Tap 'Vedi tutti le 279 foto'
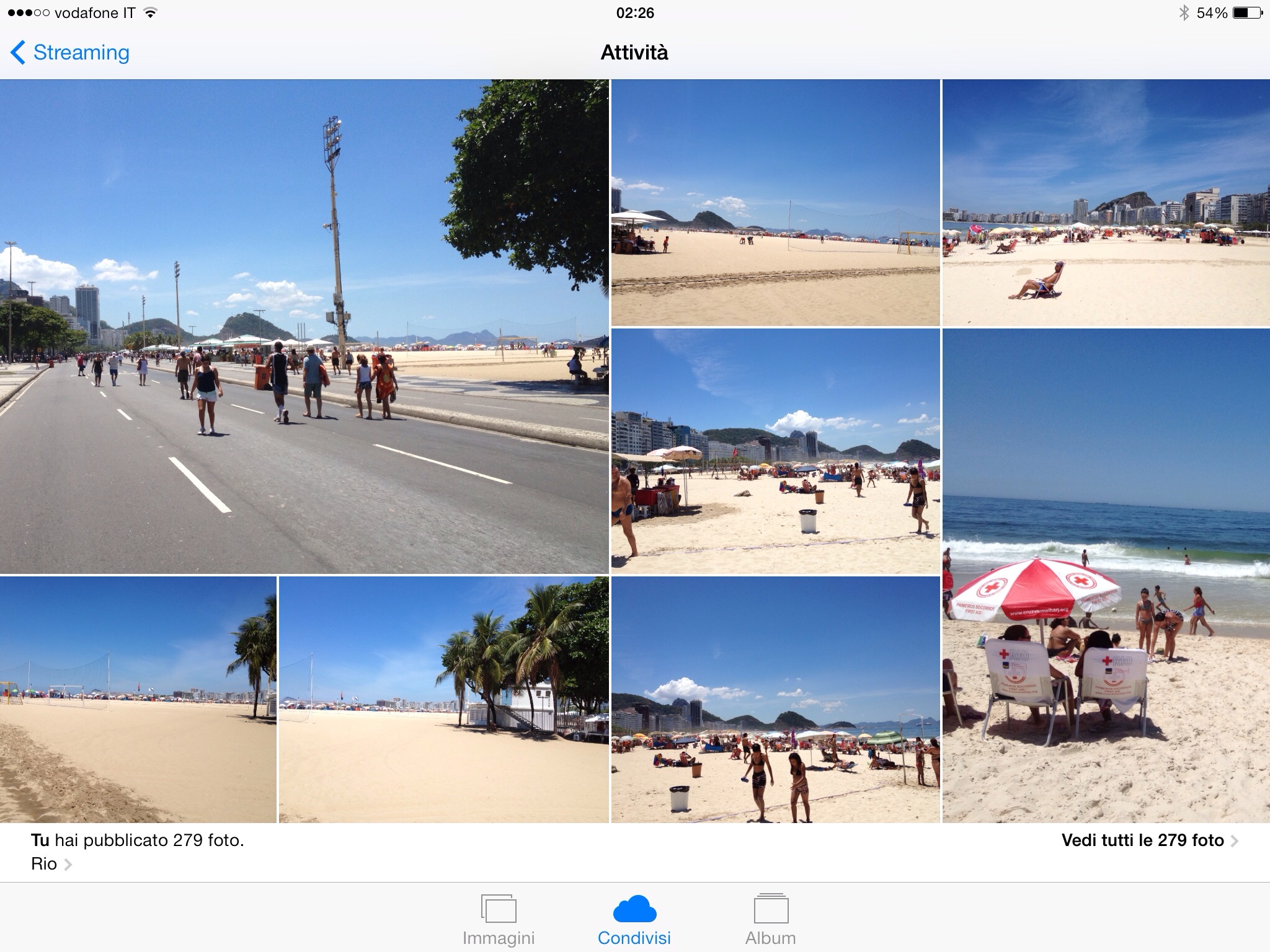The height and width of the screenshot is (952, 1270). pyautogui.click(x=1148, y=840)
